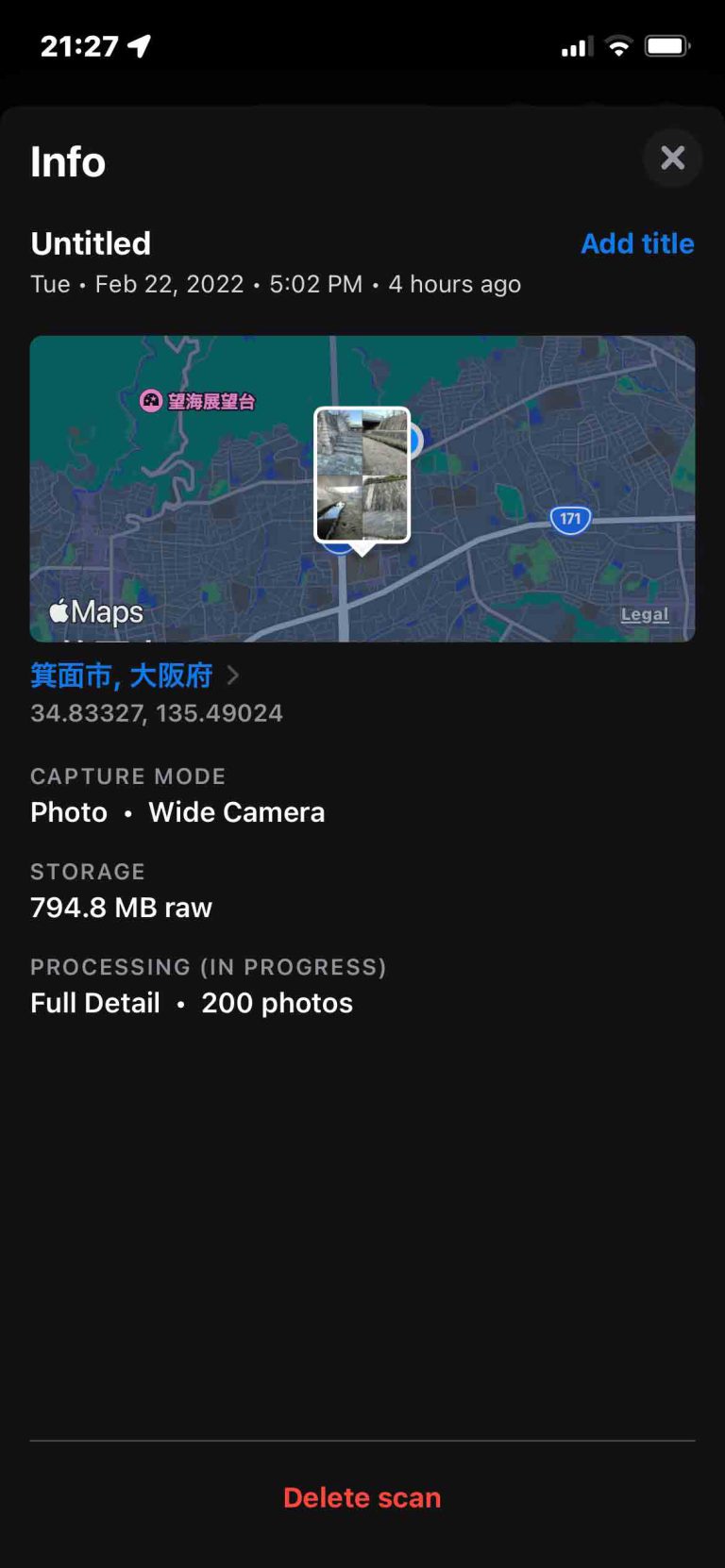Tap the location arrow icon in the status bar
725x1568 pixels.
coord(138,42)
